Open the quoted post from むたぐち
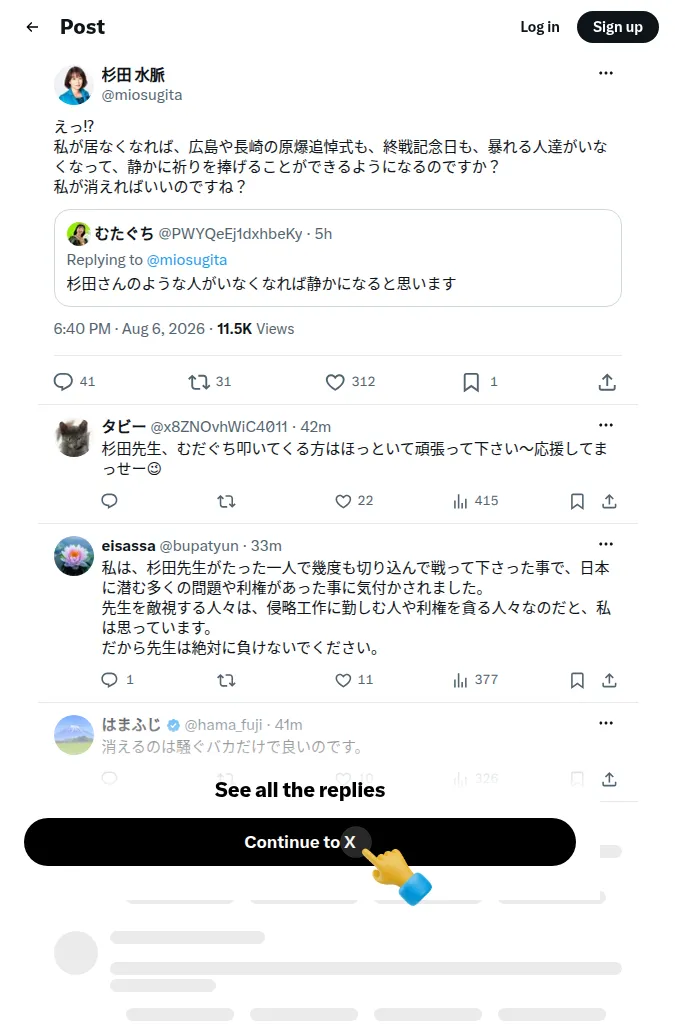 [x=338, y=258]
